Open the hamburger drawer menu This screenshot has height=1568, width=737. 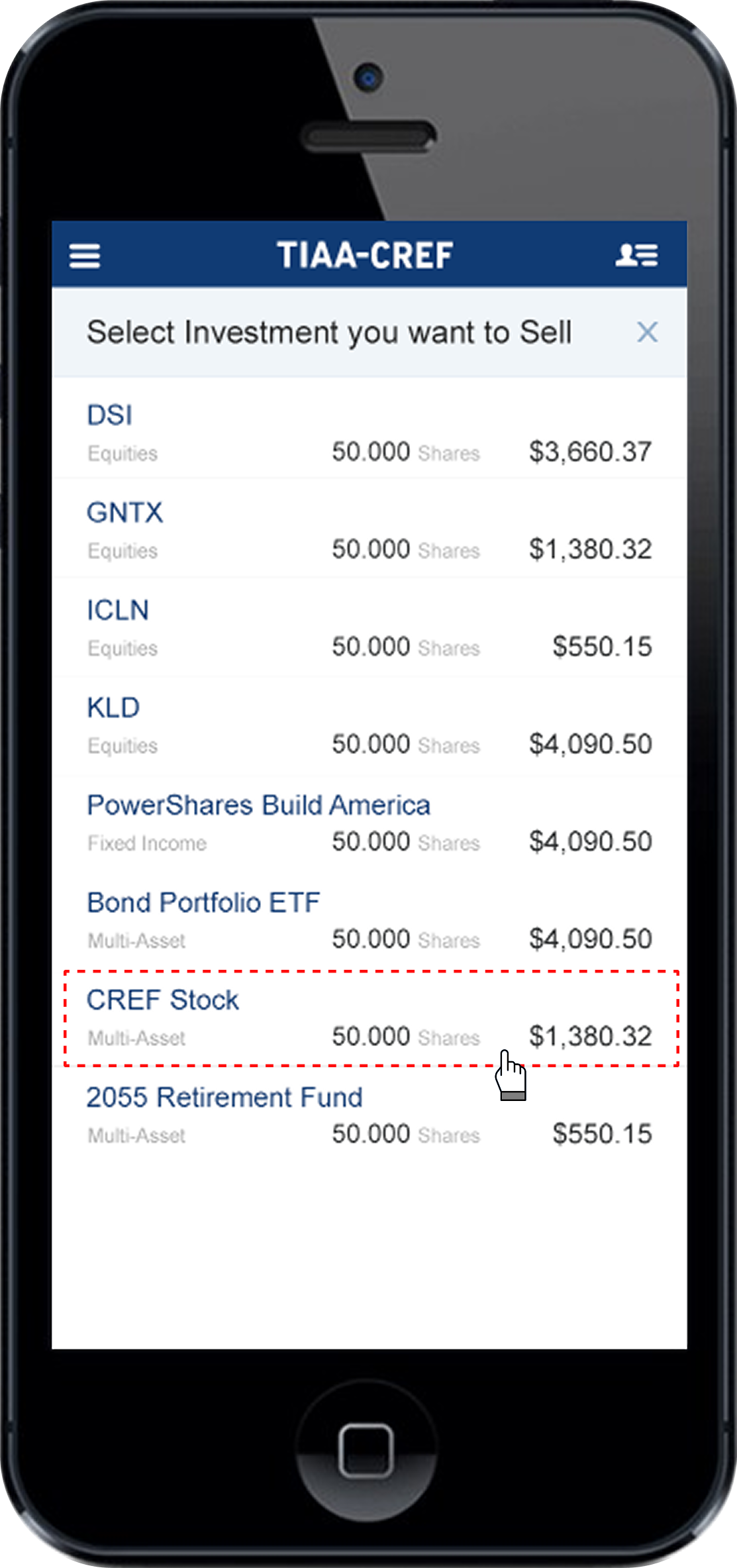pyautogui.click(x=85, y=255)
